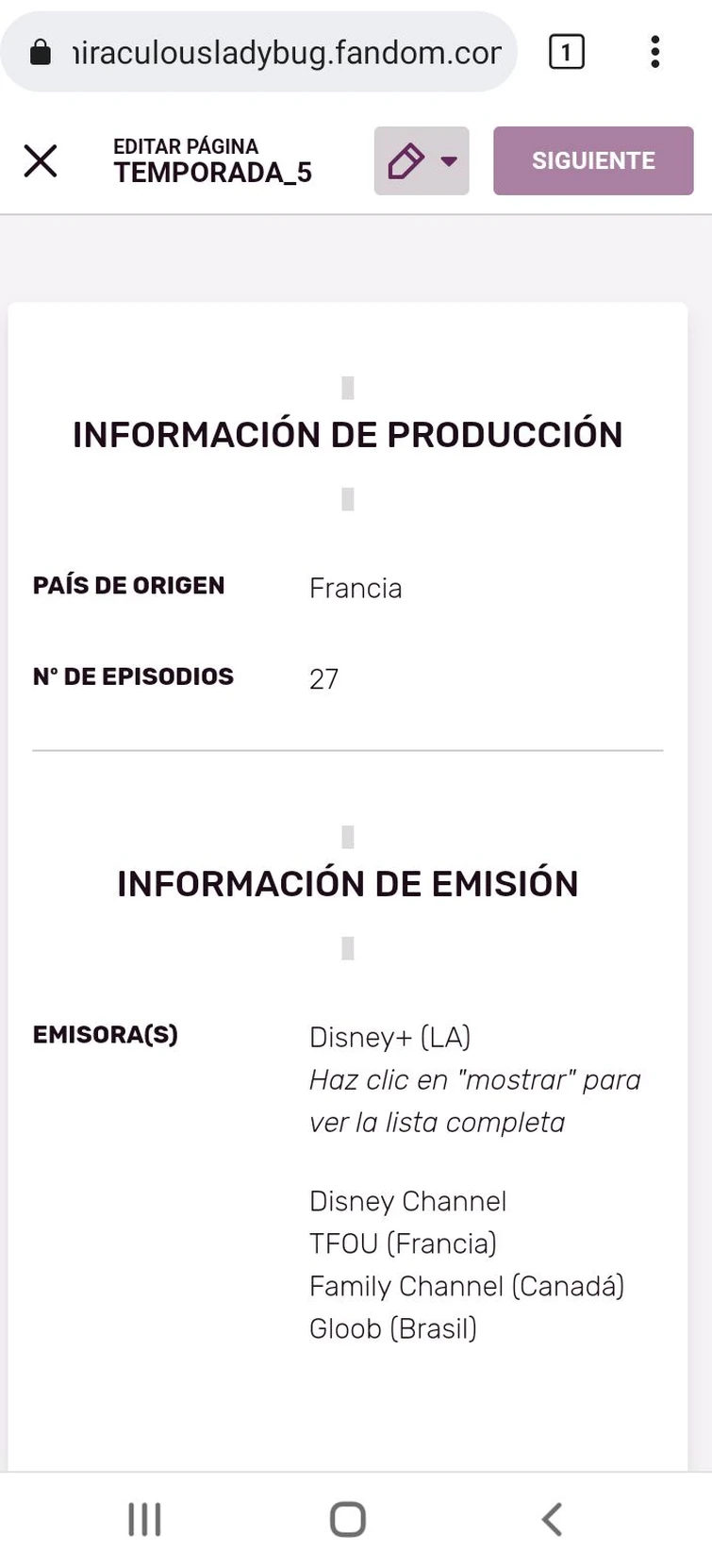The width and height of the screenshot is (712, 1568).
Task: Tap the browser address bar
Action: coord(273,53)
